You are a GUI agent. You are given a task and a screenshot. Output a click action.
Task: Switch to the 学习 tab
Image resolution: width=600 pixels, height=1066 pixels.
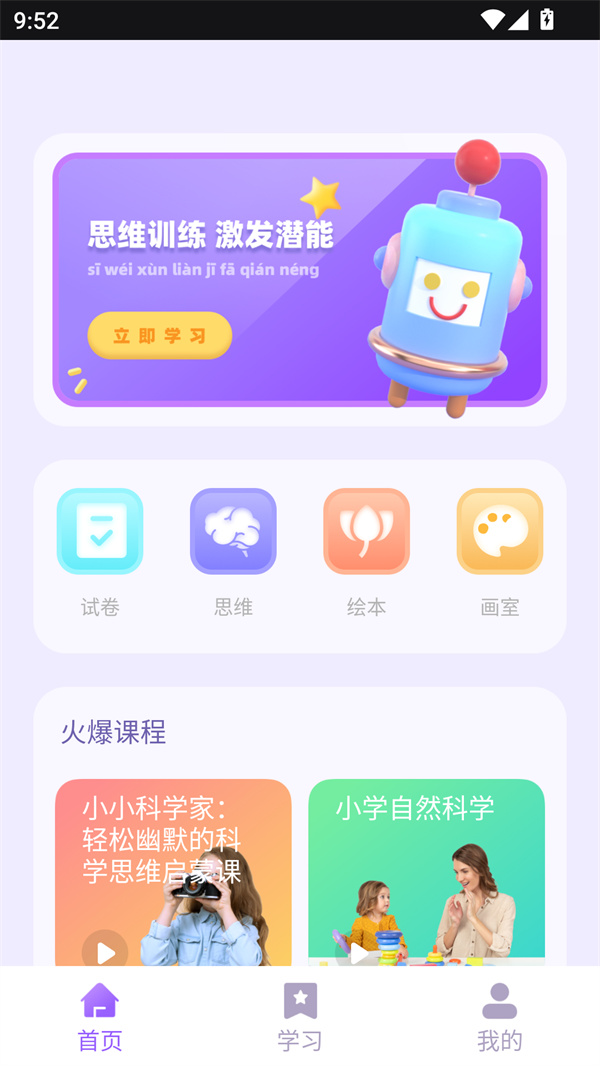click(300, 1016)
